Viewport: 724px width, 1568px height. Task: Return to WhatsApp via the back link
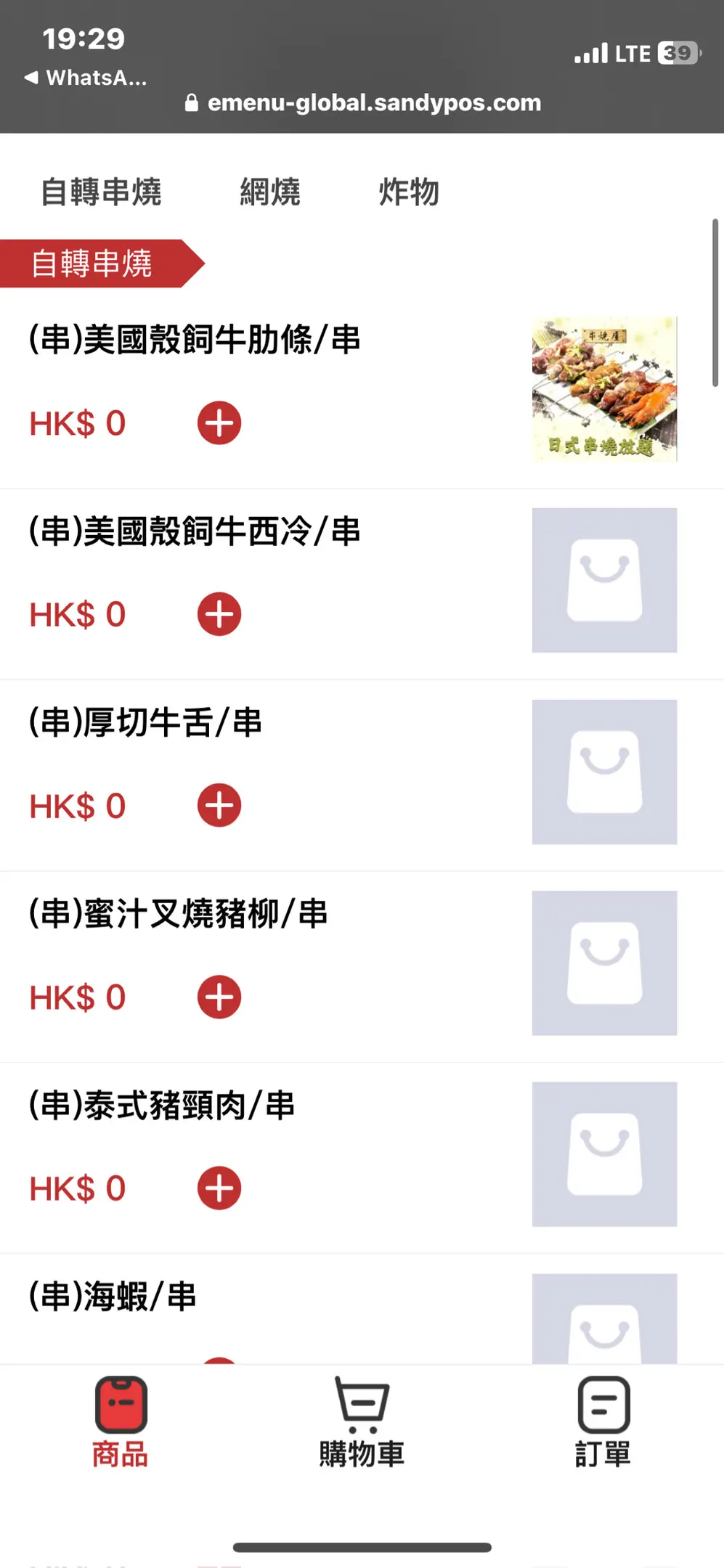[x=86, y=78]
